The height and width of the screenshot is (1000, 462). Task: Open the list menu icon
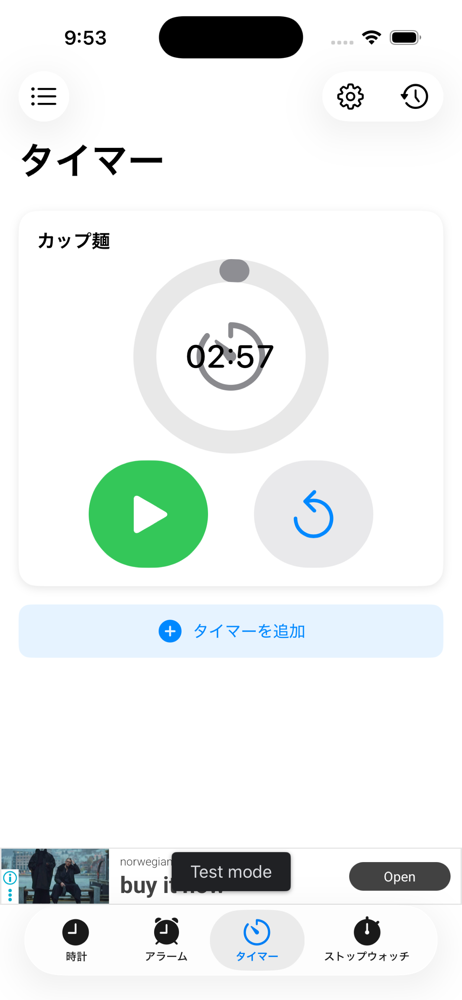[x=44, y=96]
